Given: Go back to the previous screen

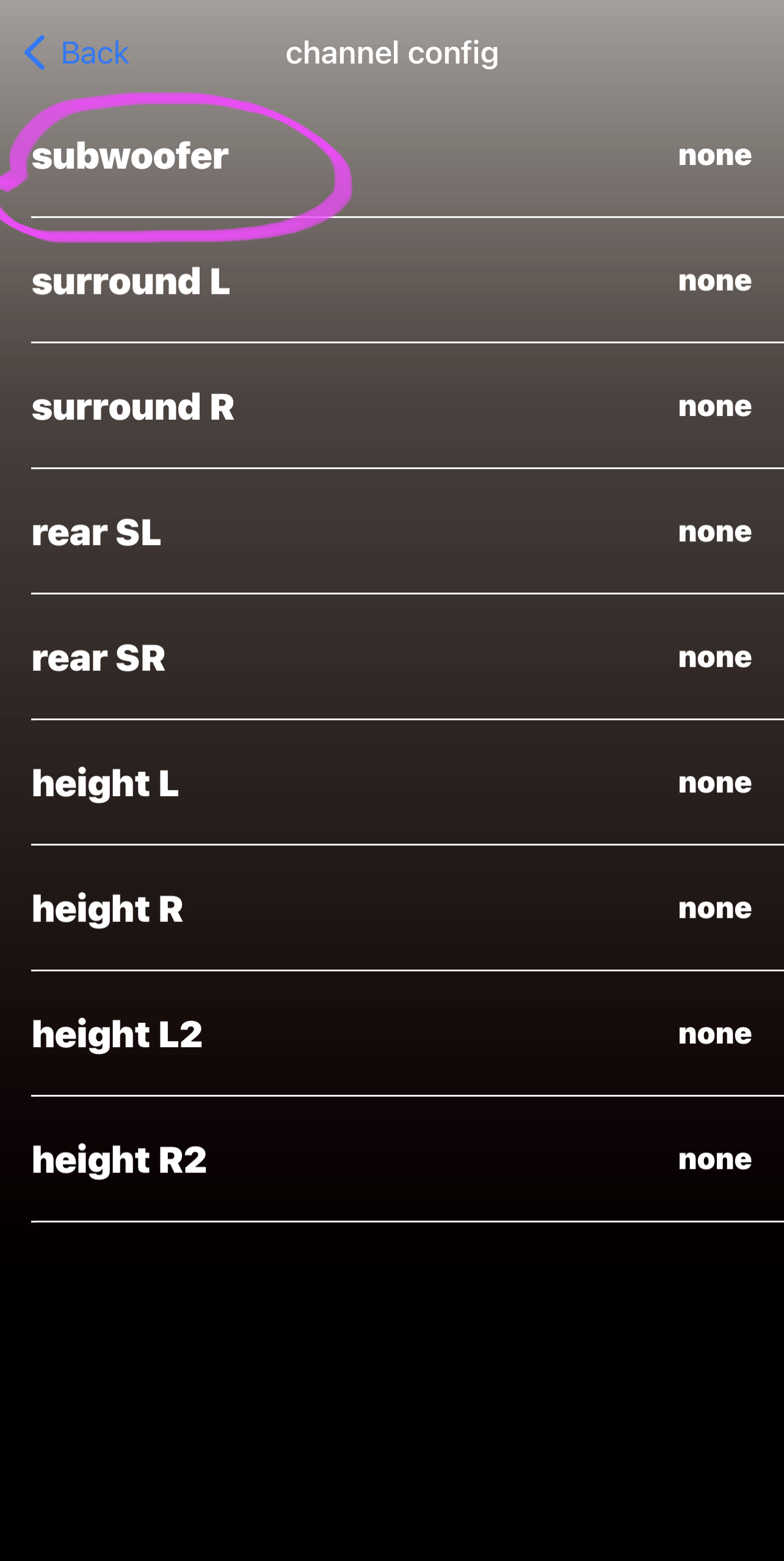Looking at the screenshot, I should [76, 53].
